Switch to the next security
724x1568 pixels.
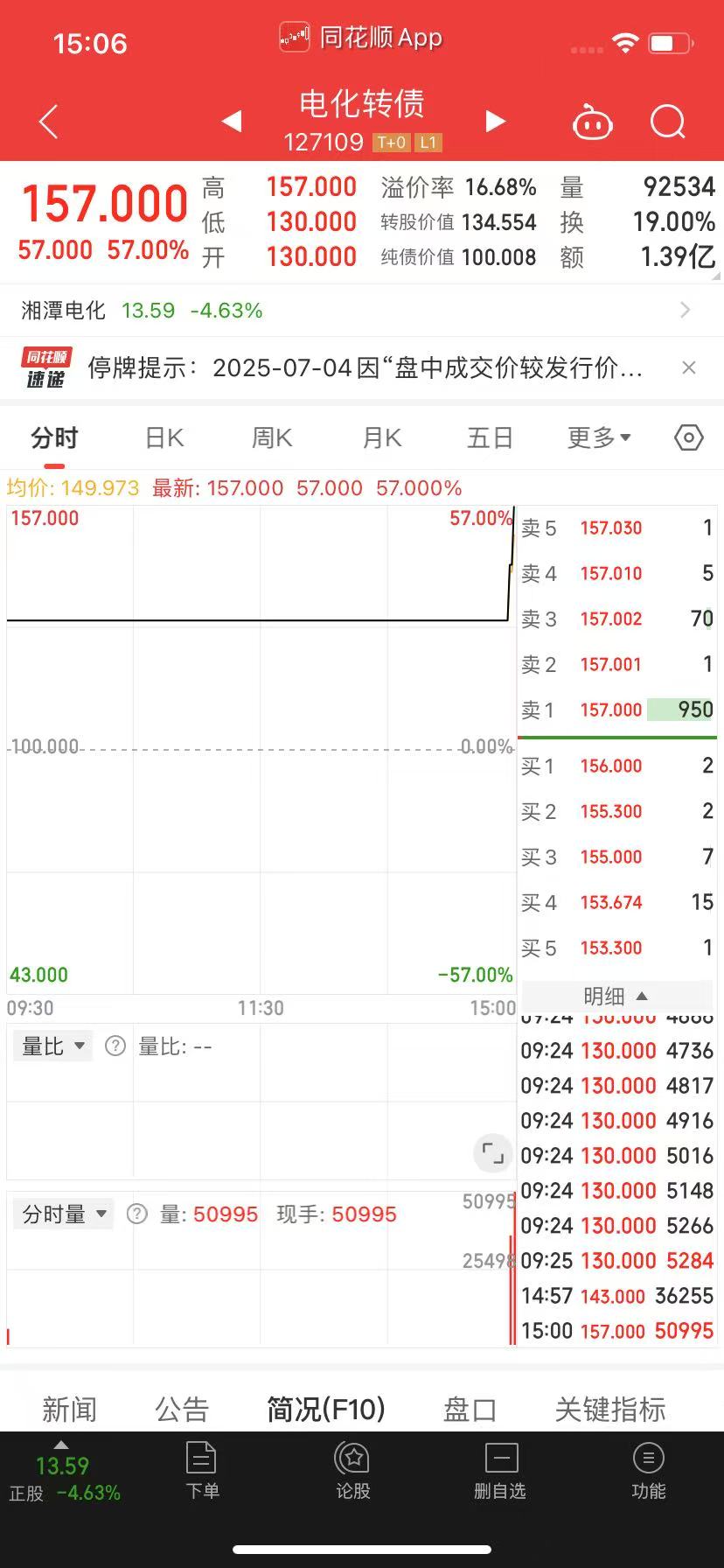click(495, 121)
